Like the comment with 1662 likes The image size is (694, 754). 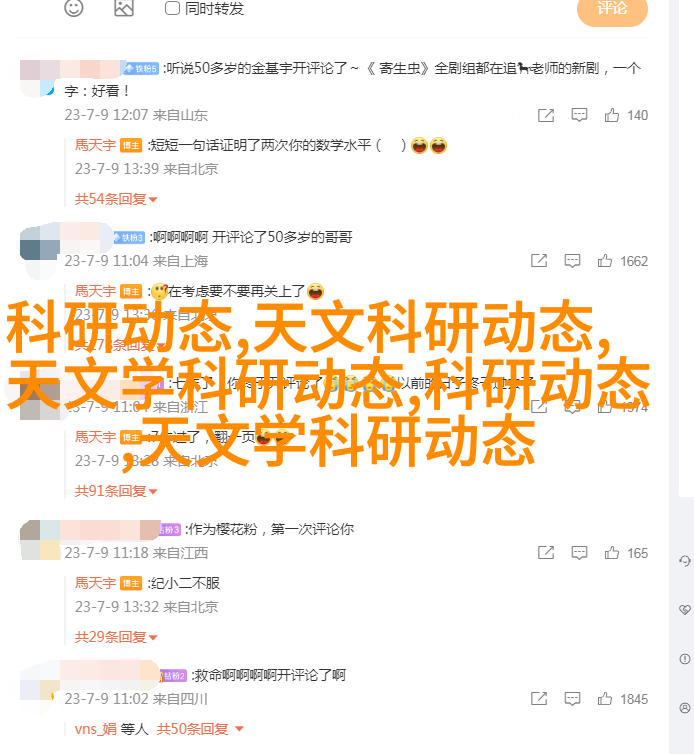pyautogui.click(x=605, y=261)
